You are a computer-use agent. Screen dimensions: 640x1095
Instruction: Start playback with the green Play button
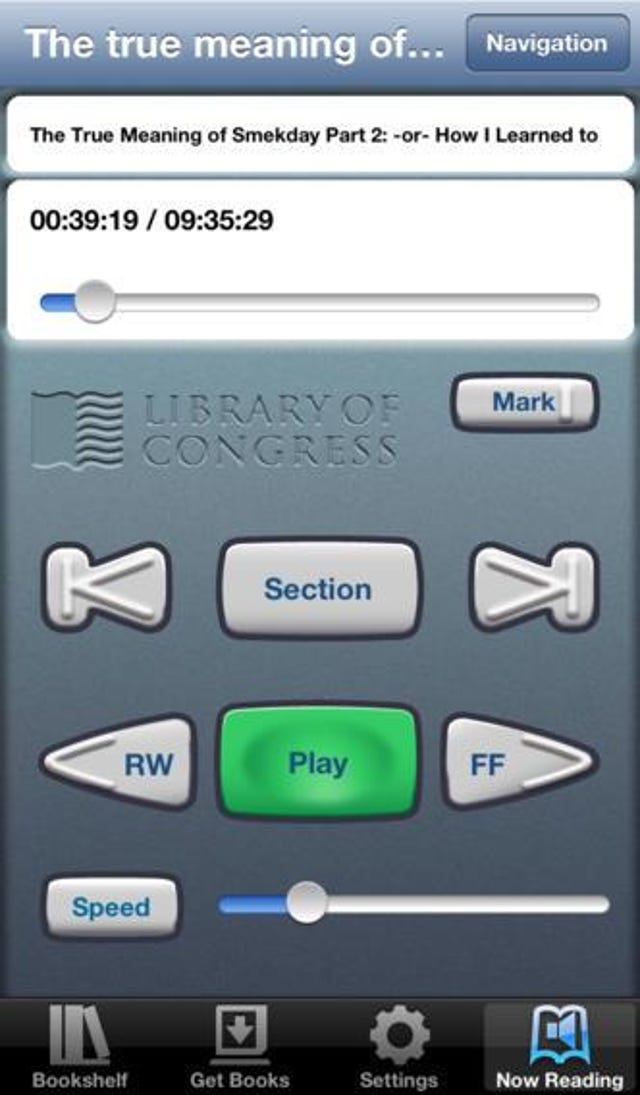pyautogui.click(x=318, y=763)
